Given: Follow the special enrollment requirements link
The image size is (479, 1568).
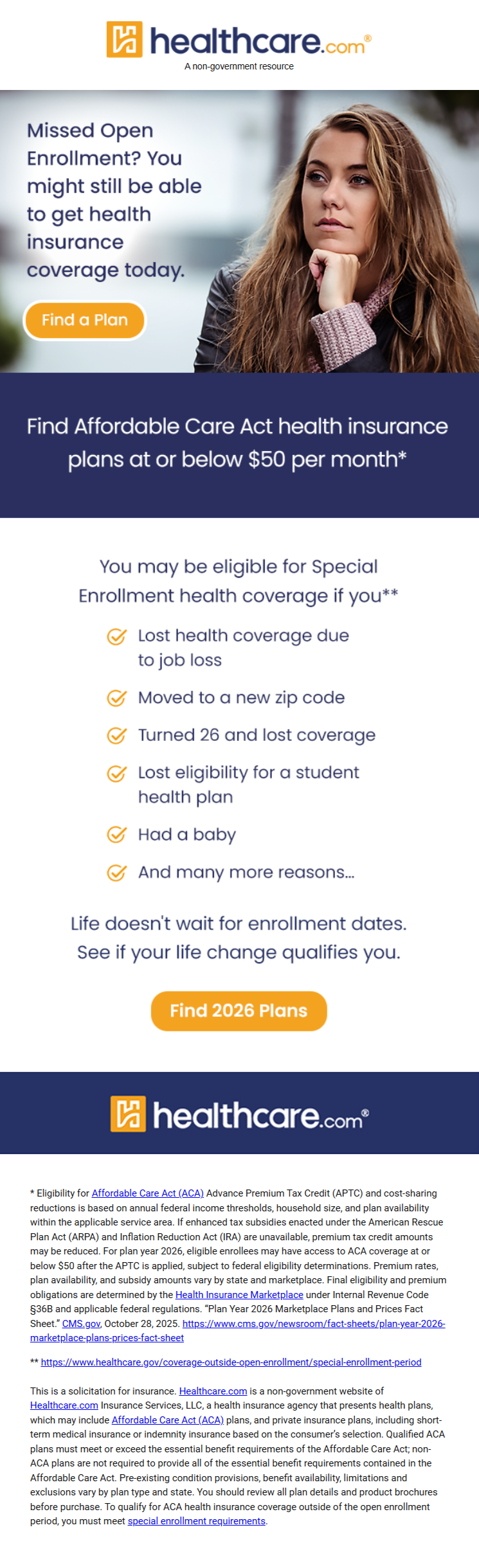Looking at the screenshot, I should pos(196,1520).
